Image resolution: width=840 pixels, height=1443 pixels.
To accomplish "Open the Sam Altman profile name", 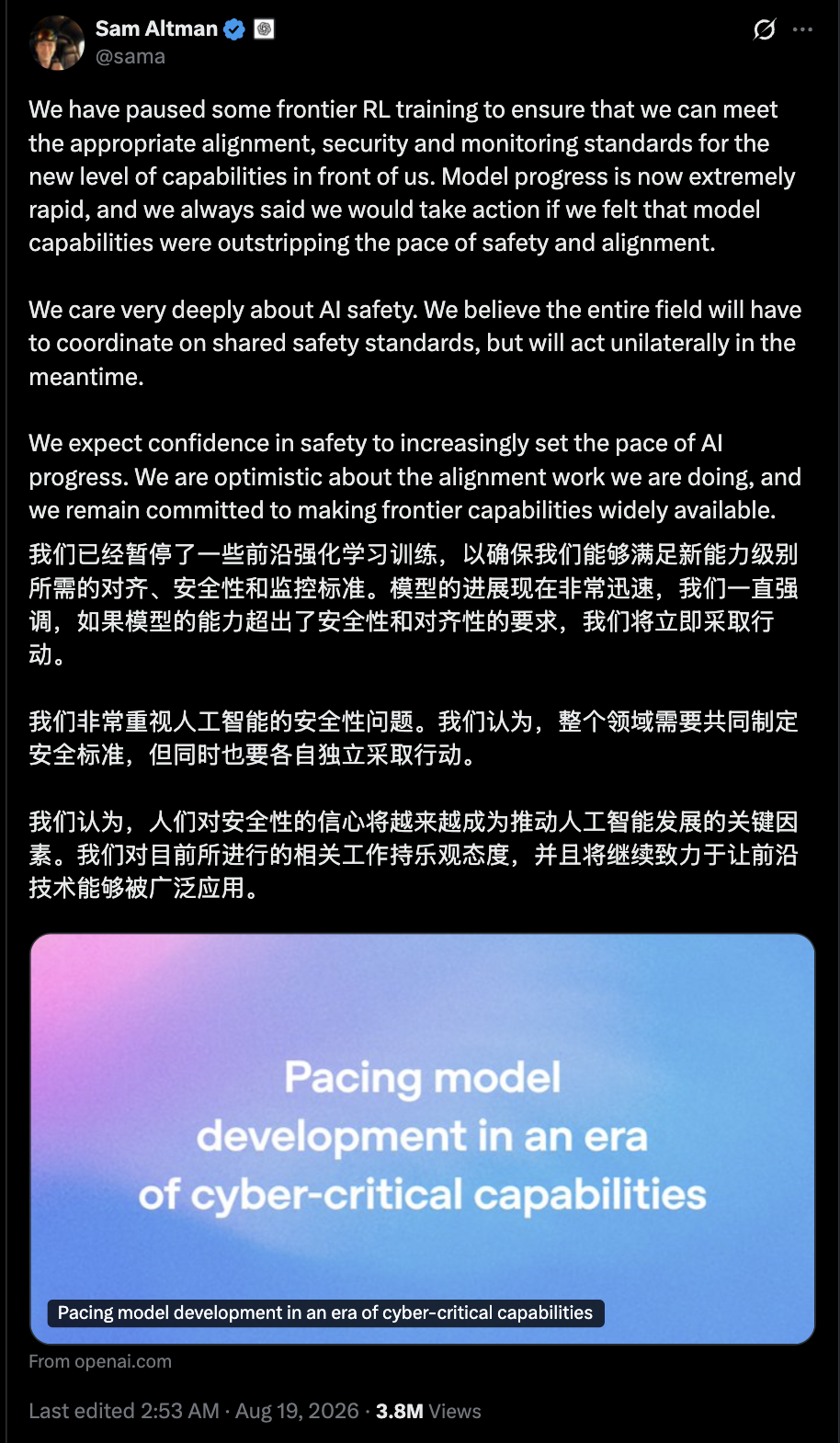I will (x=156, y=28).
